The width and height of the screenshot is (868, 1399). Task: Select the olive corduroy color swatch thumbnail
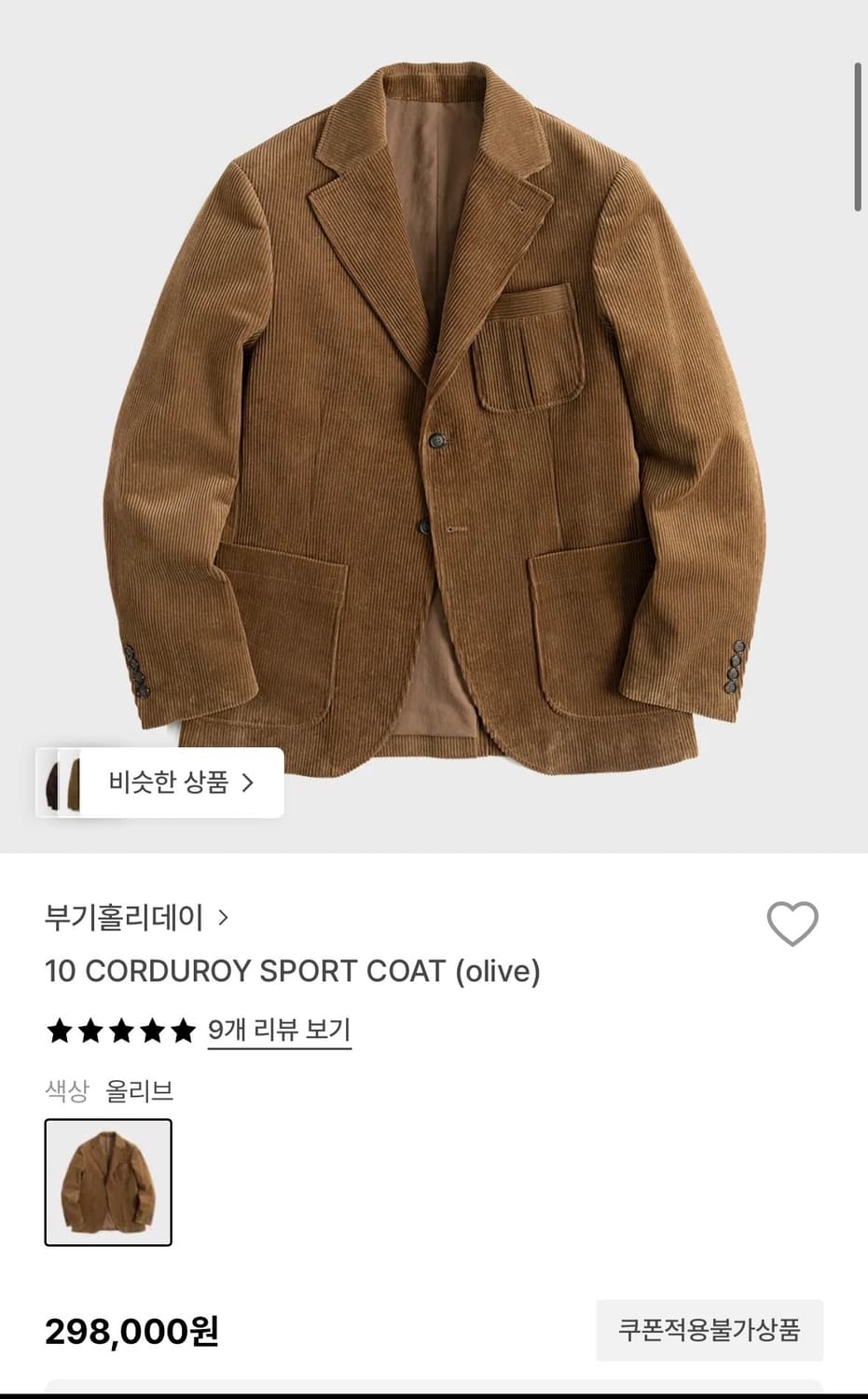pyautogui.click(x=108, y=1184)
